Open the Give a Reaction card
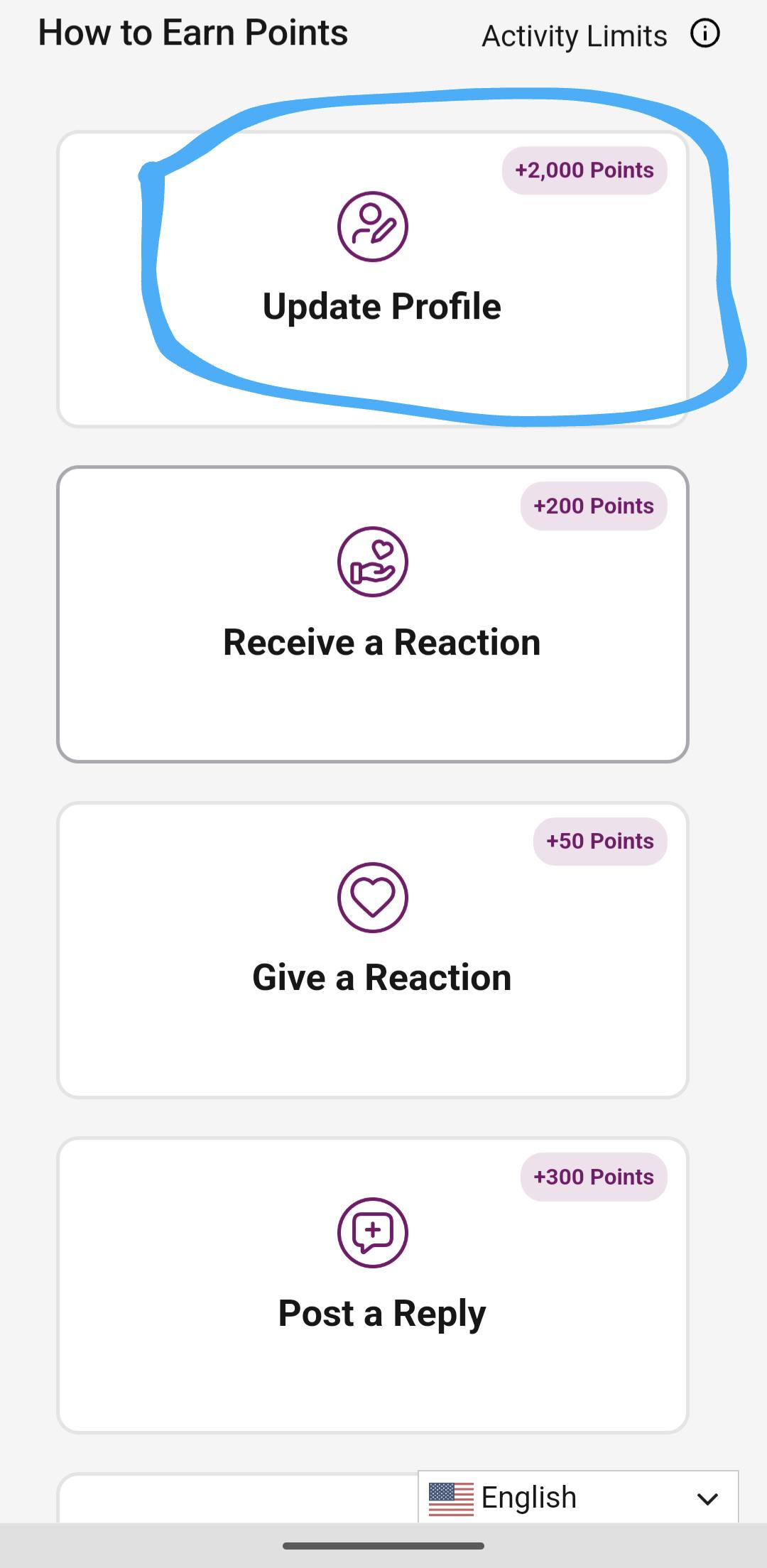The height and width of the screenshot is (1568, 767). coord(373,950)
